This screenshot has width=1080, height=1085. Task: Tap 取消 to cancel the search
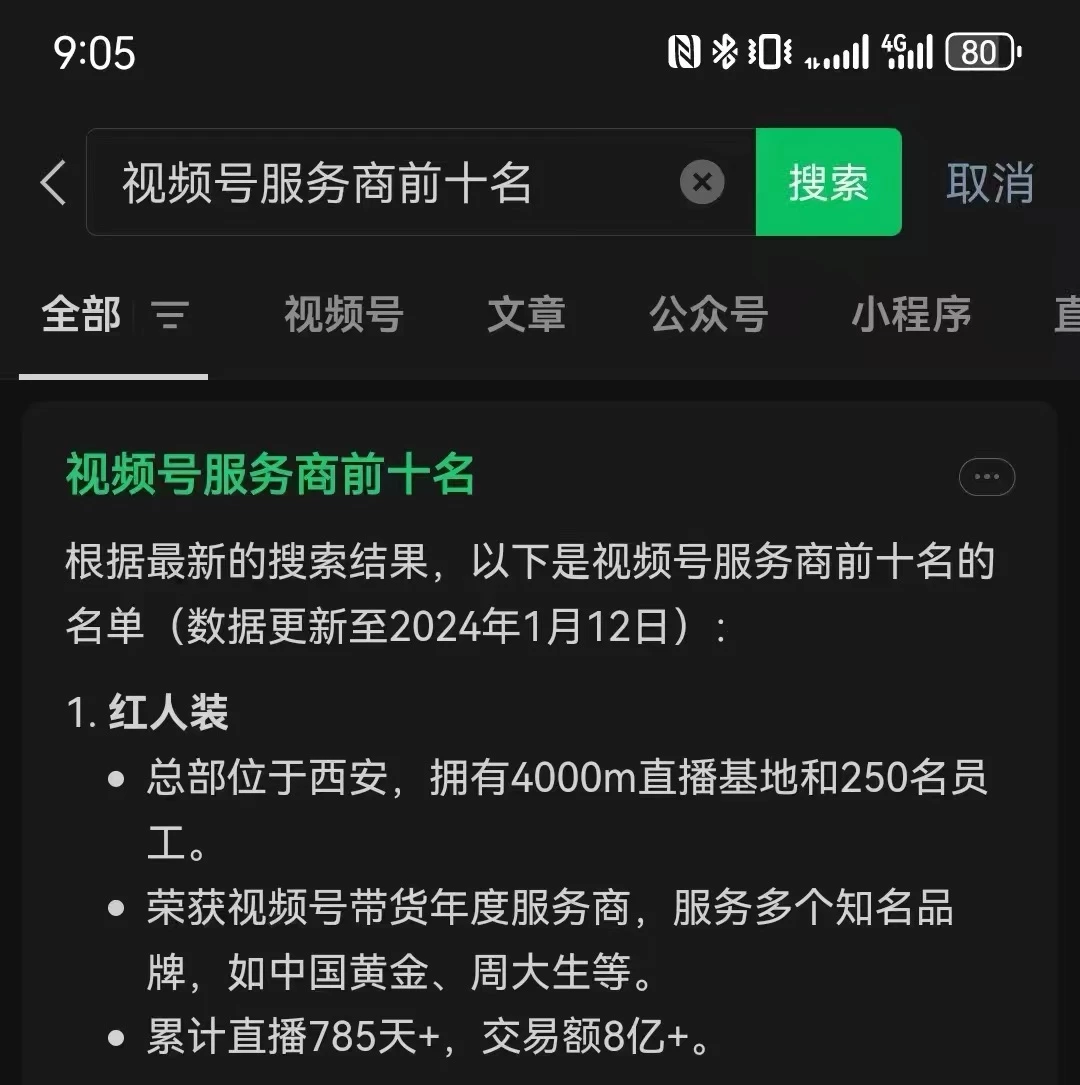[990, 182]
